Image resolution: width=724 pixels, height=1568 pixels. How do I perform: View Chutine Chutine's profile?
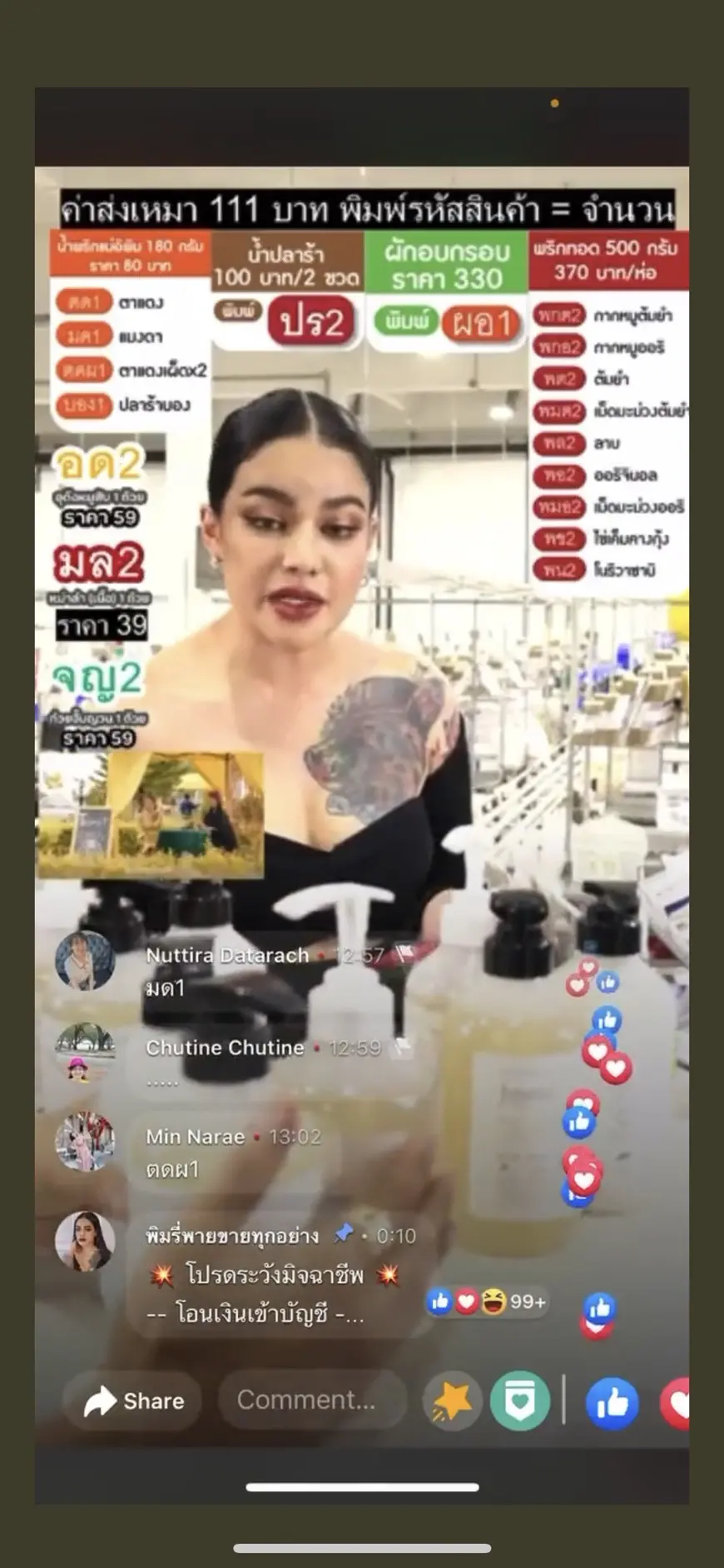click(85, 1053)
